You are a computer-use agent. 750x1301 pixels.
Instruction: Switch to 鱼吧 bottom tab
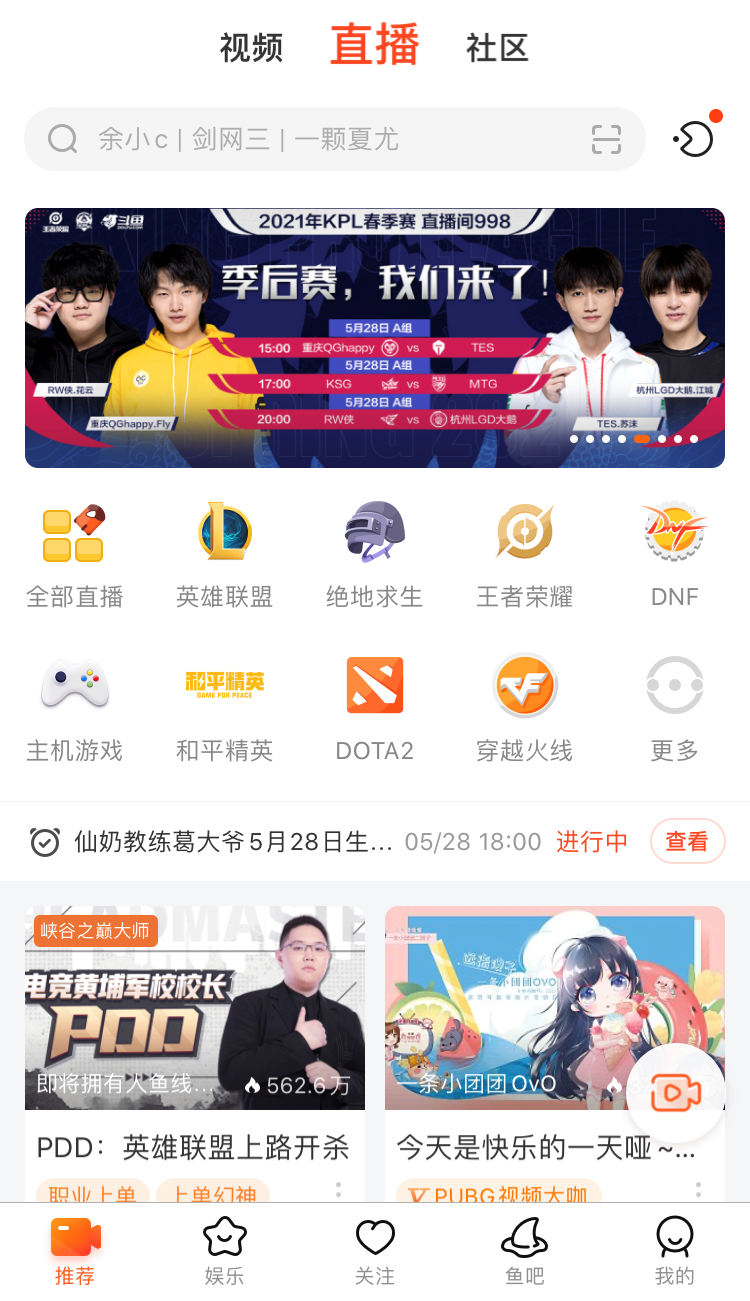tap(525, 1251)
